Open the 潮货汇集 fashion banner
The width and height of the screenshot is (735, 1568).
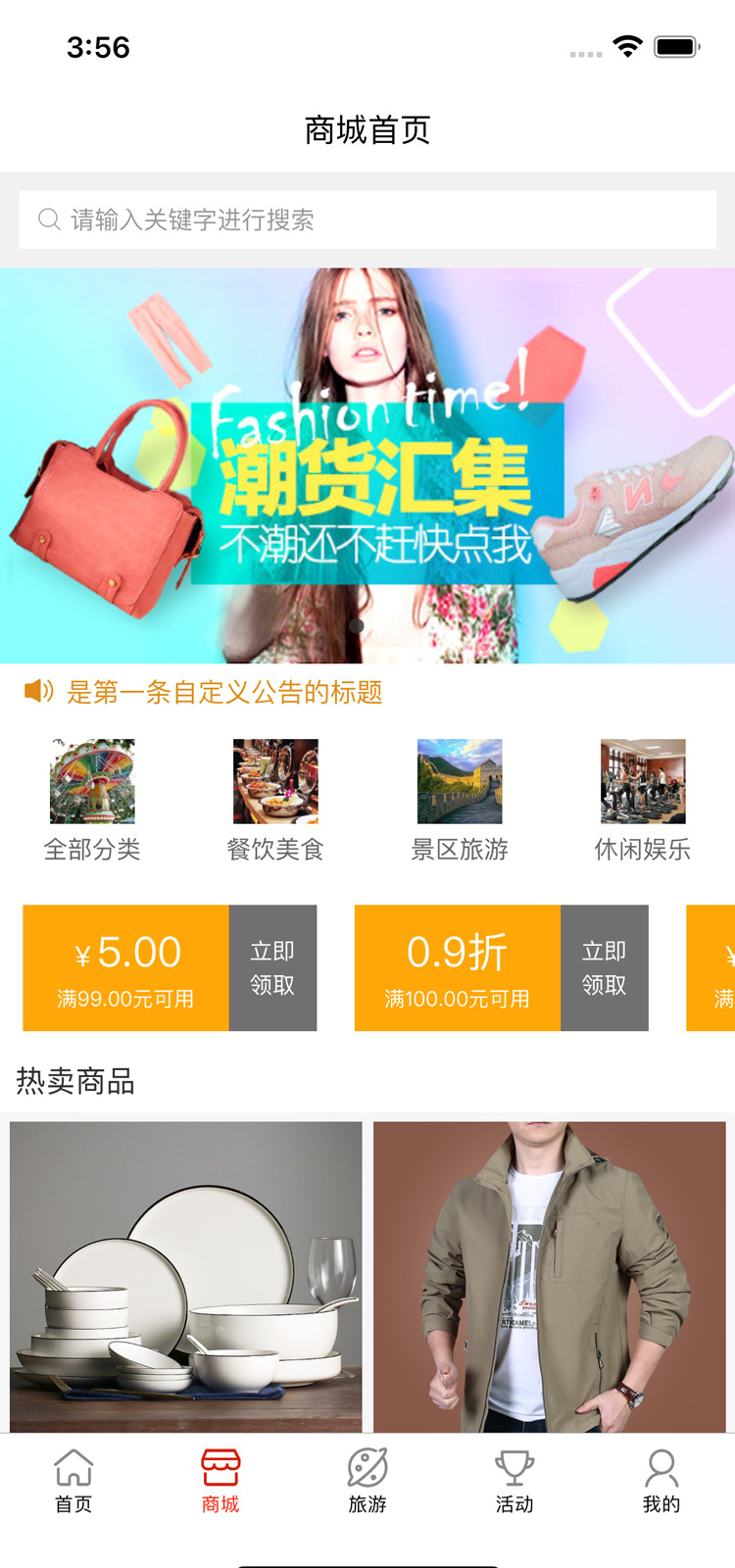click(367, 465)
